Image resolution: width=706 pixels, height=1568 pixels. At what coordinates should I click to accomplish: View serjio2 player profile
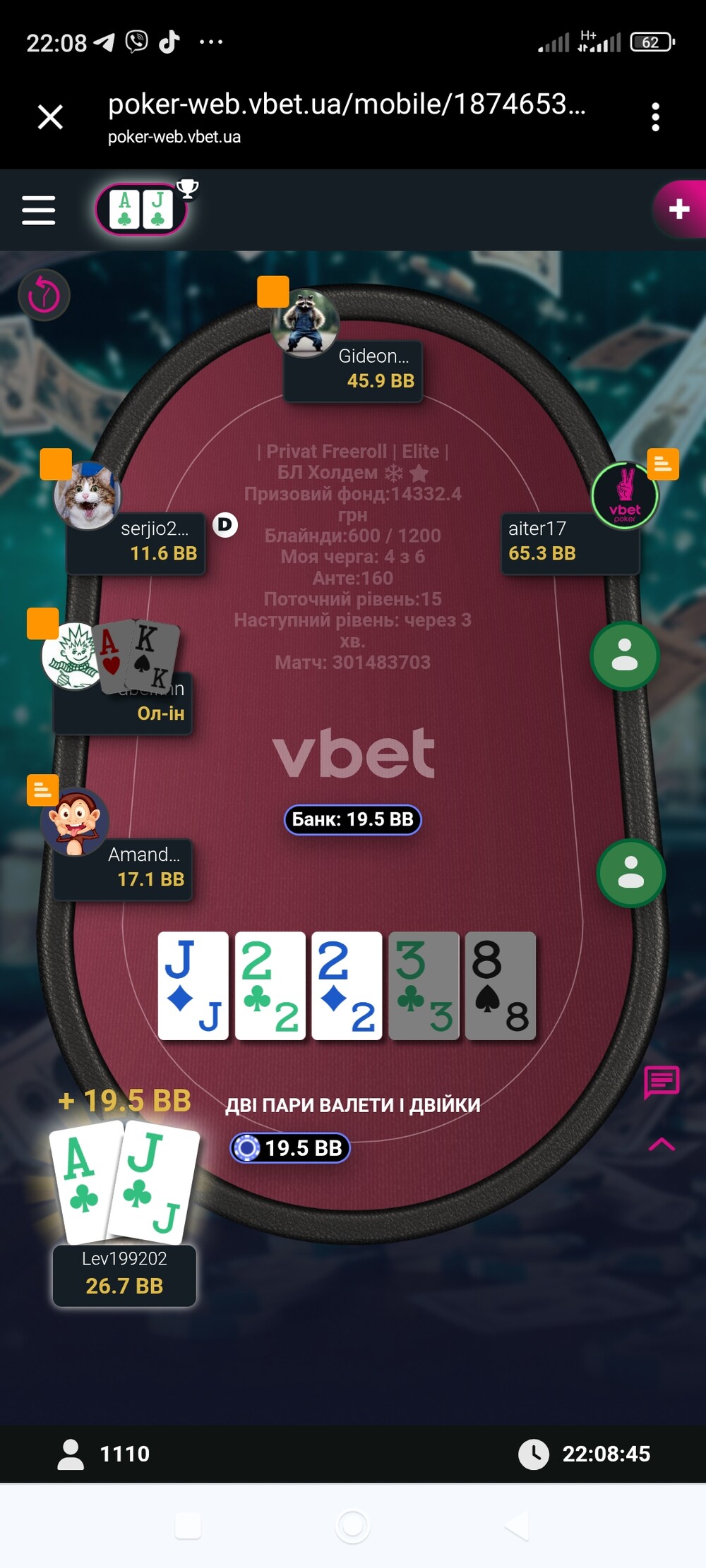pos(88,495)
